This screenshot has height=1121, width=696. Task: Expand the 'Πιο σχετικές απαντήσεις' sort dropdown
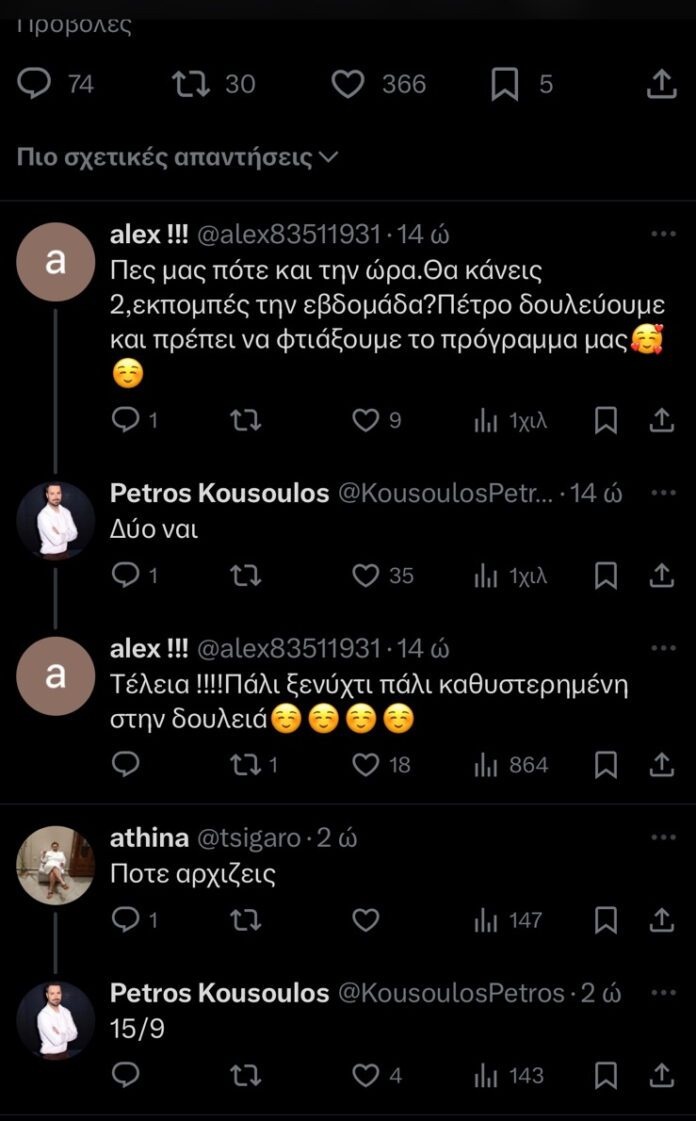178,158
